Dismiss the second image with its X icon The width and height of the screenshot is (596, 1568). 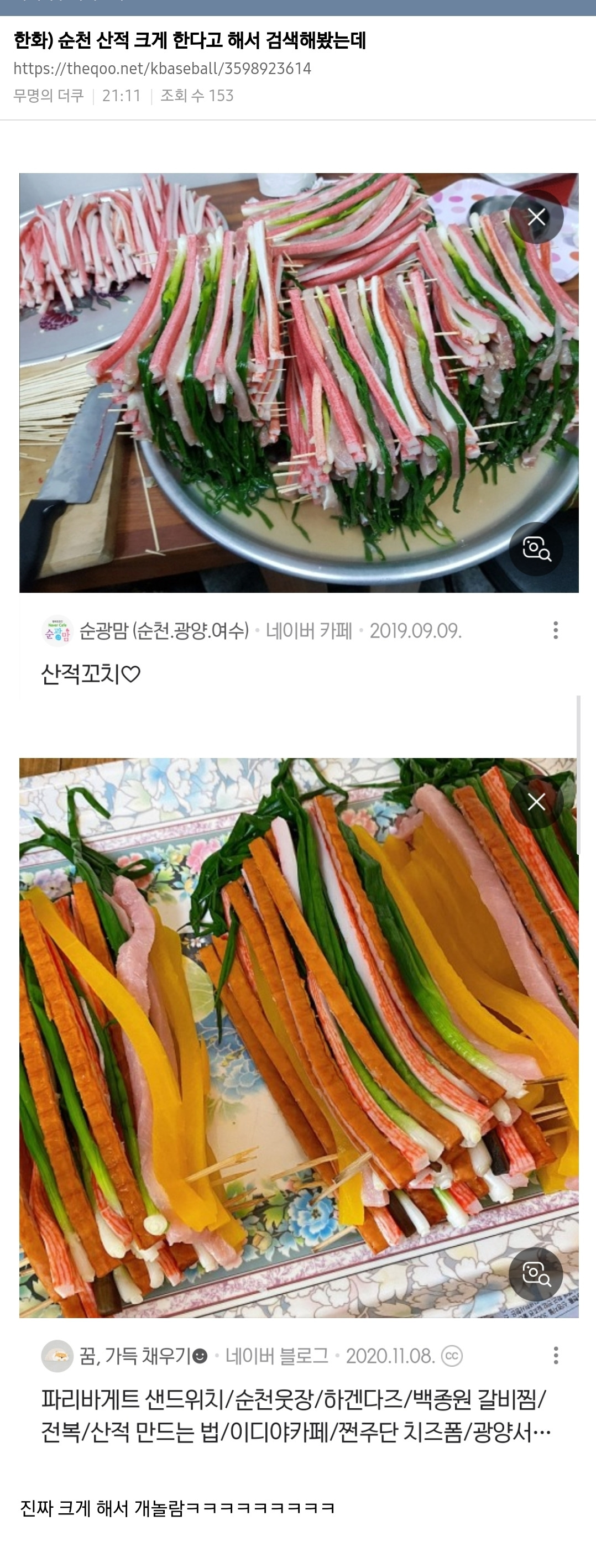(x=536, y=802)
